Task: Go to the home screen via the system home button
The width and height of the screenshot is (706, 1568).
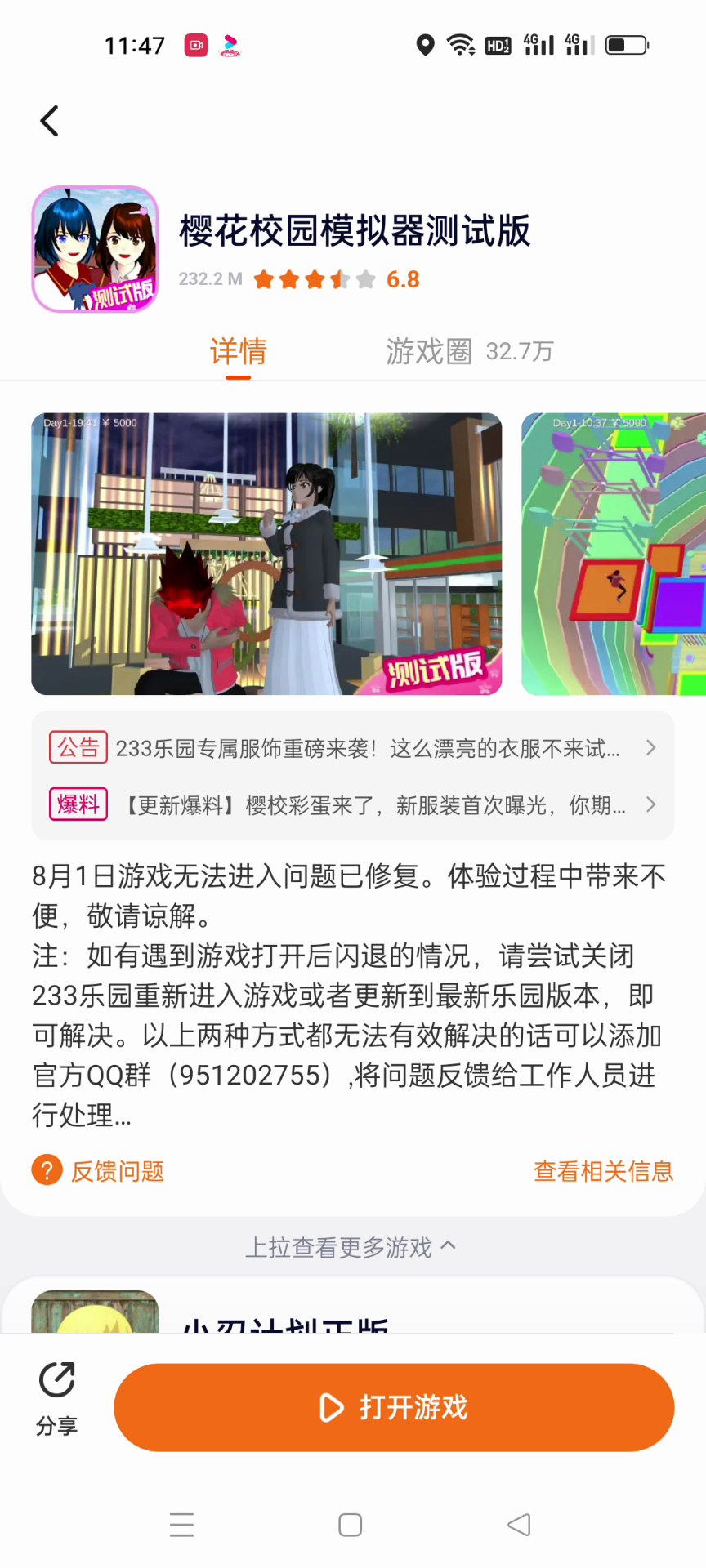Action: point(351,1525)
